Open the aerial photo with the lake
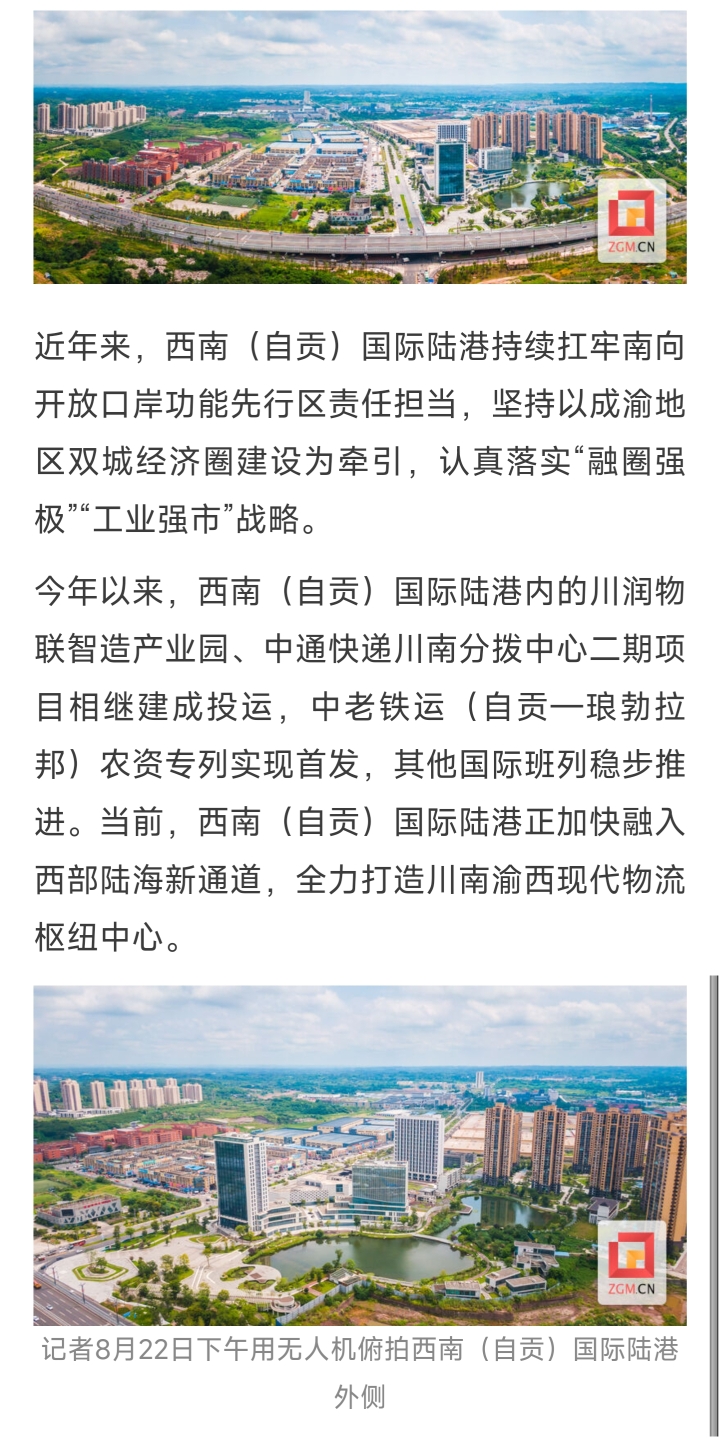This screenshot has height=1438, width=720. [360, 1155]
